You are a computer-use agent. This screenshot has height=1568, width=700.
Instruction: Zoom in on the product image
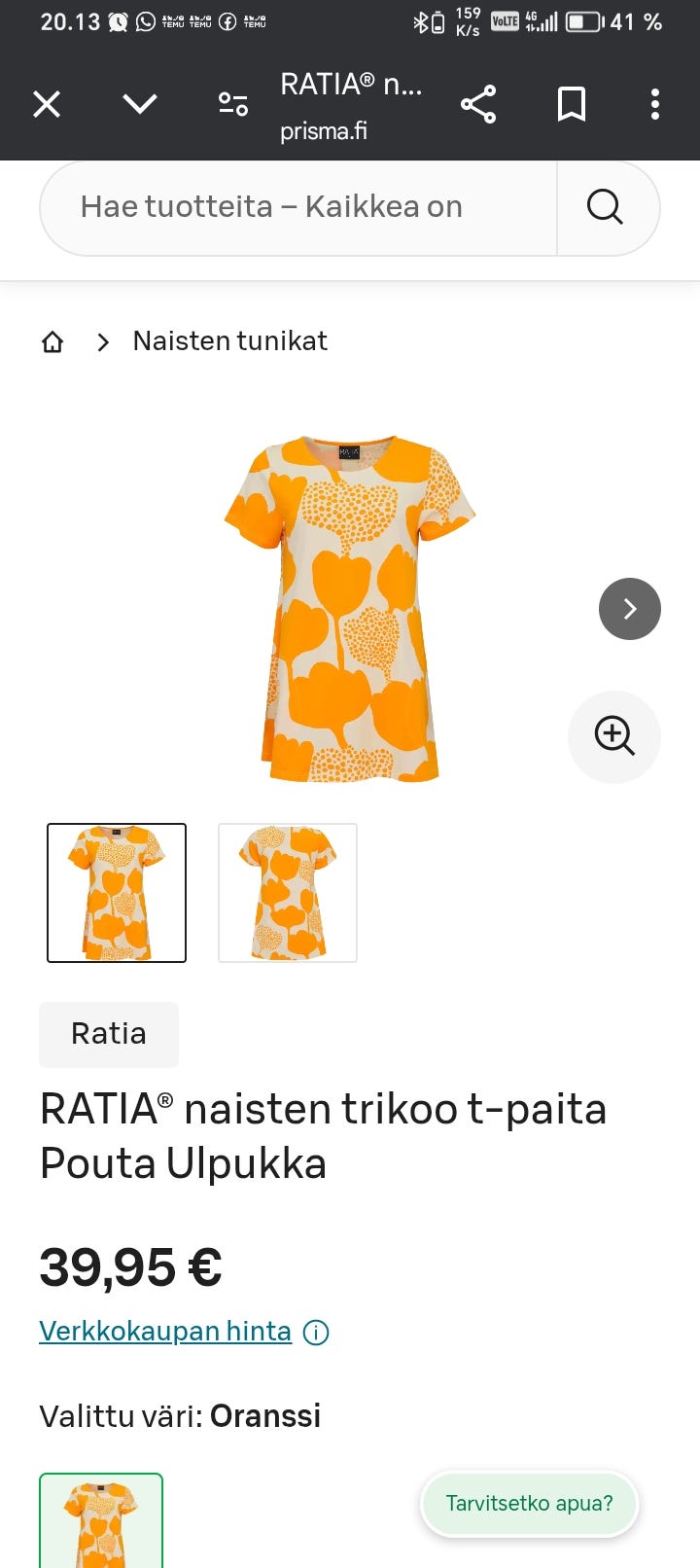click(614, 736)
